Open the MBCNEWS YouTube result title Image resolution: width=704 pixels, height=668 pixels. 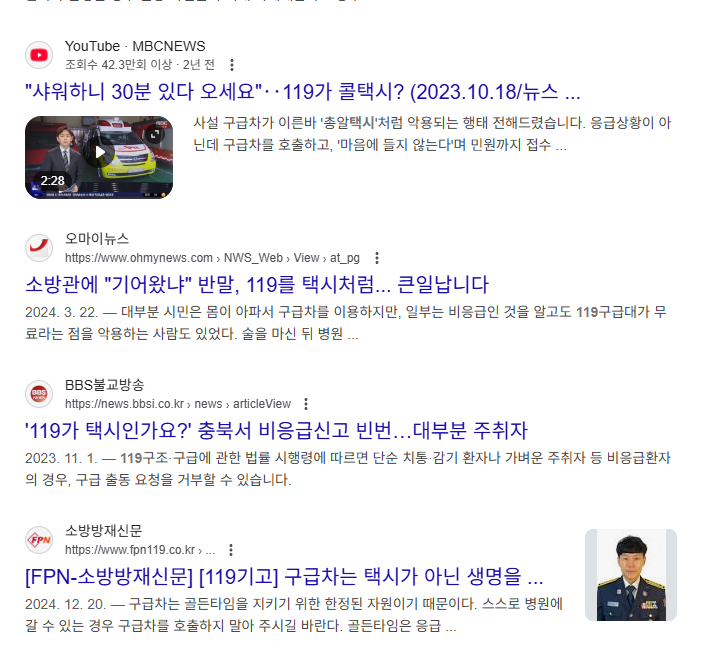pyautogui.click(x=302, y=93)
